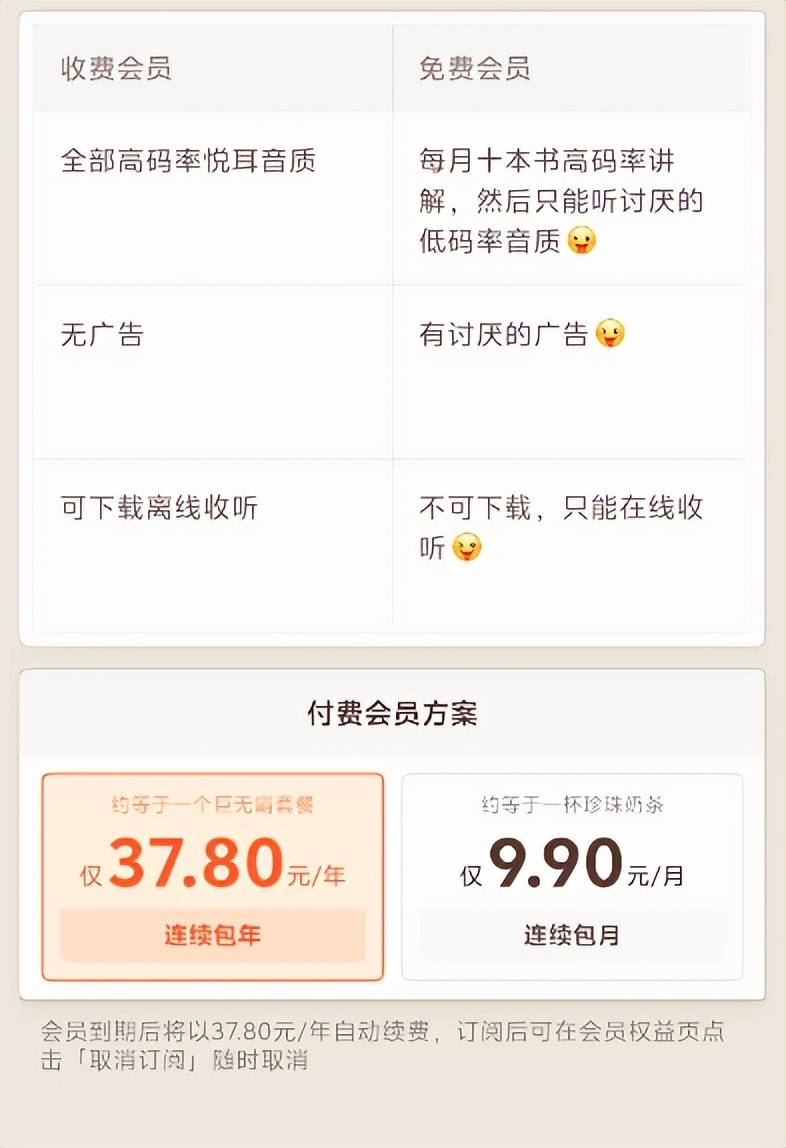Select the 37.80元/年 连续包年 plan
Screen dimensions: 786x1148
212,876
